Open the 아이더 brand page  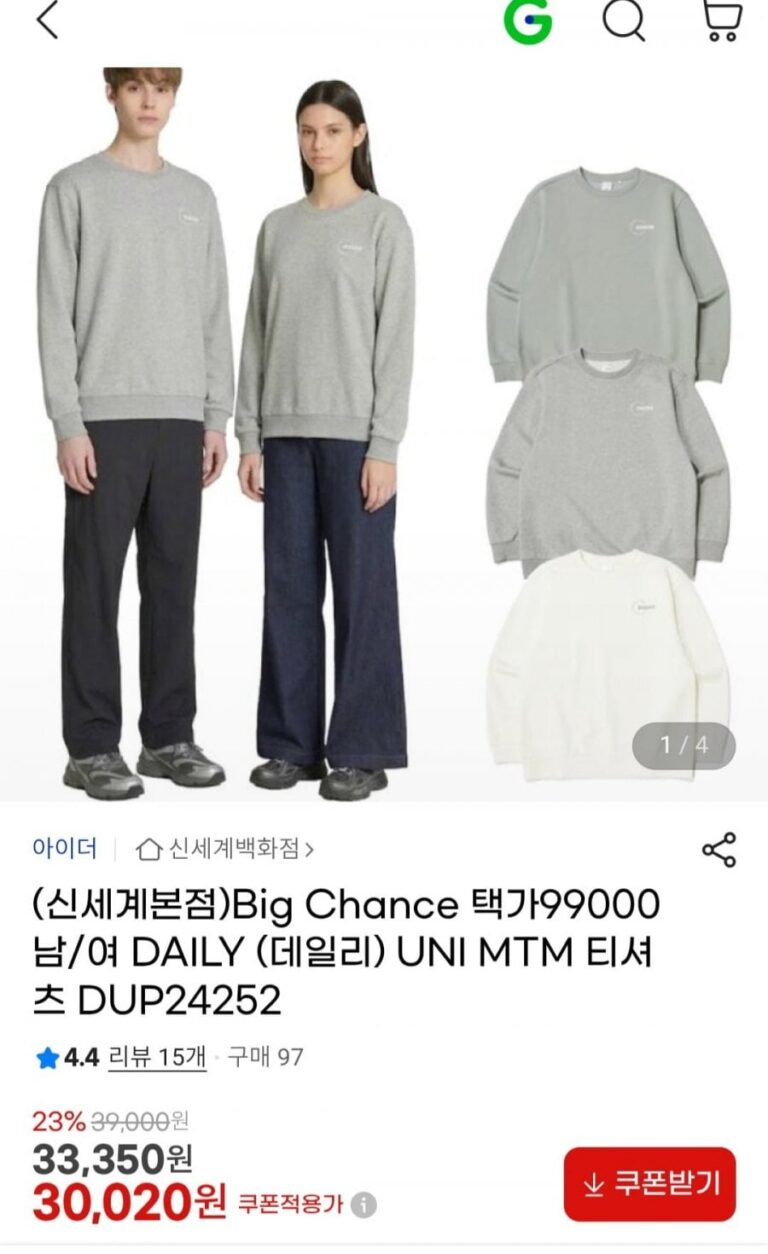(x=65, y=849)
